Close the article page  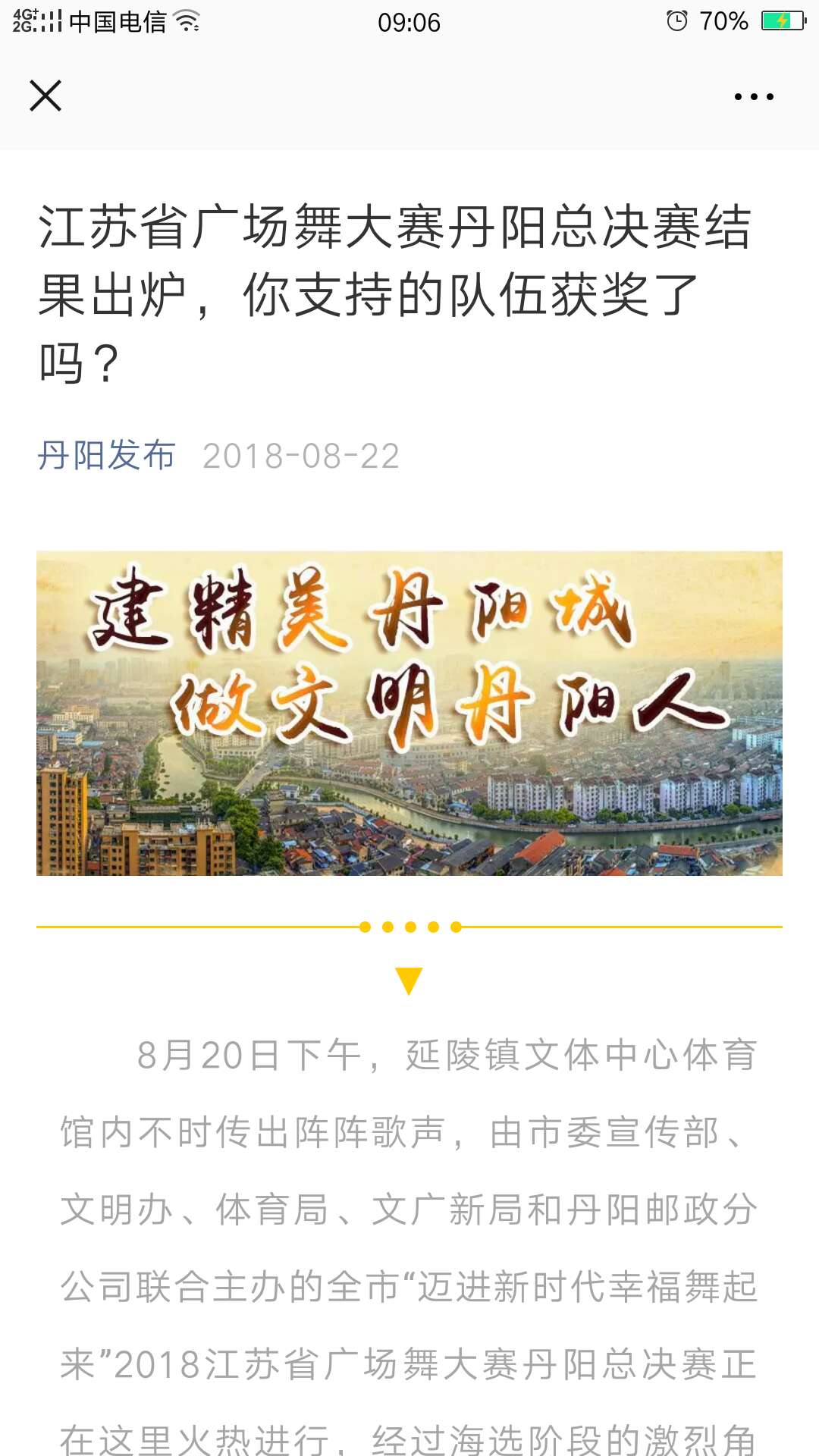45,96
